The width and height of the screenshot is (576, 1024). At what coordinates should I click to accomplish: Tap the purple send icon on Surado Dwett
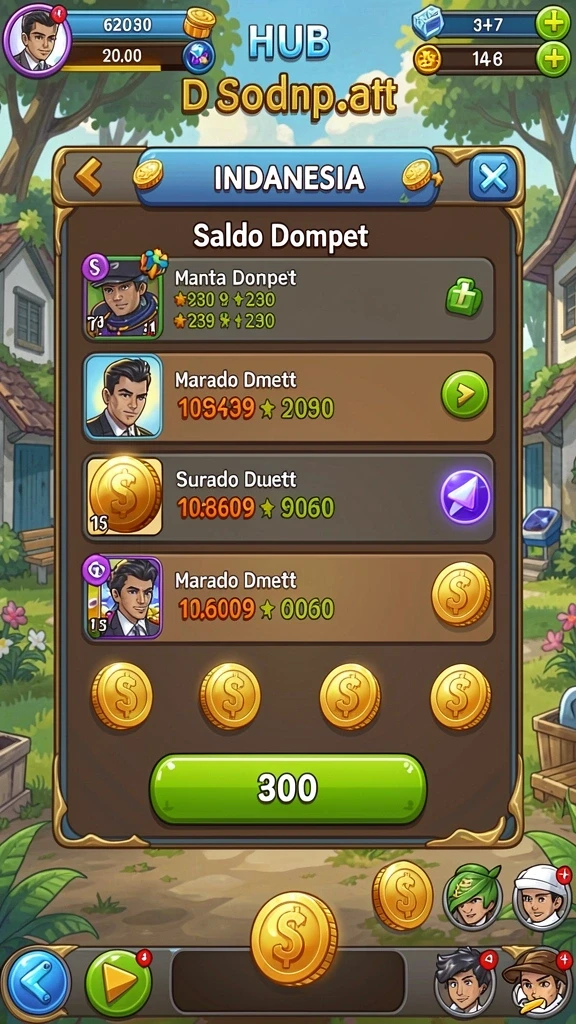click(x=465, y=497)
